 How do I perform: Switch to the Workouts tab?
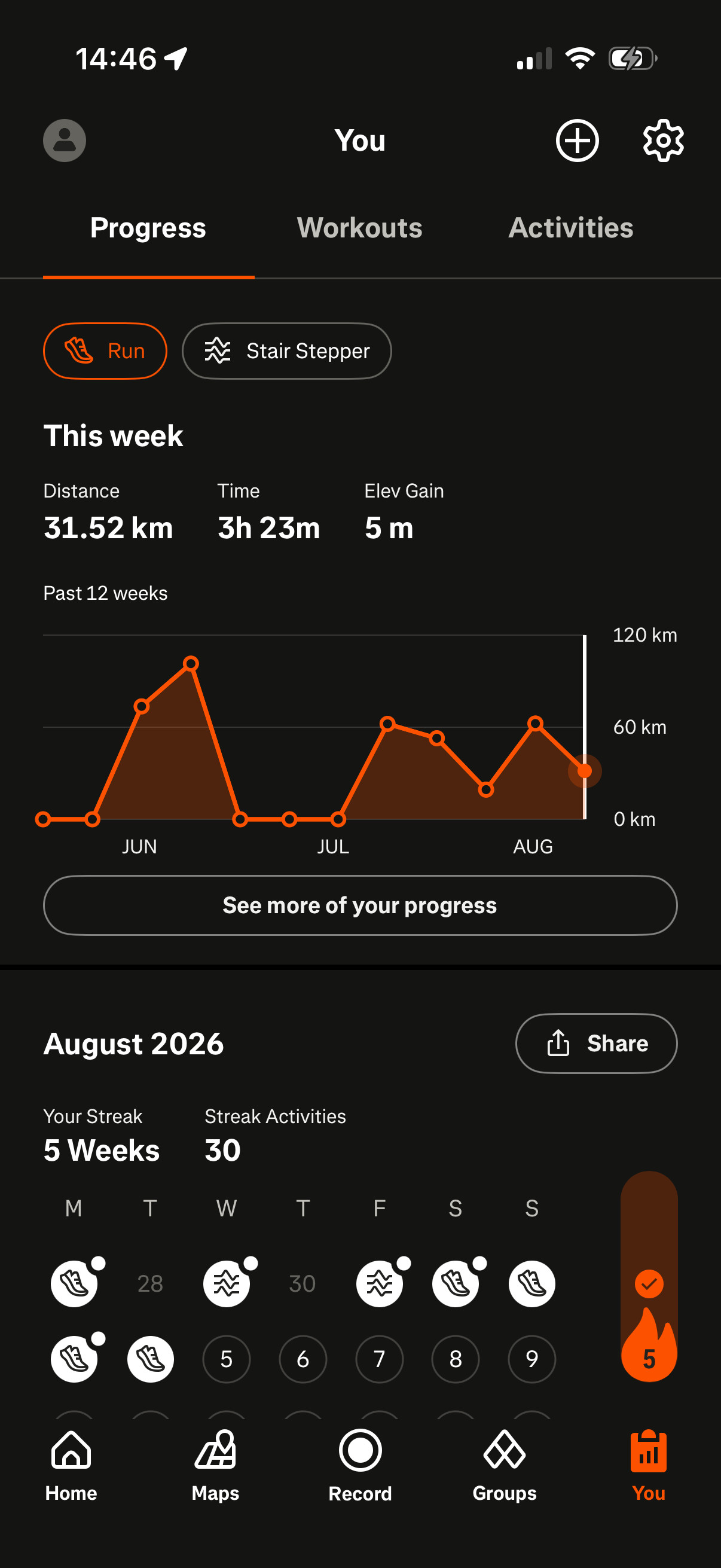point(359,228)
